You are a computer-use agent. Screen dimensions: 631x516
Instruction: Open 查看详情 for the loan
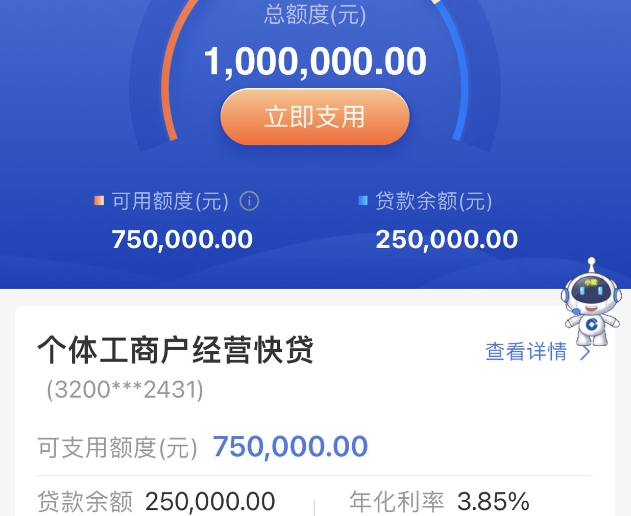(x=538, y=352)
